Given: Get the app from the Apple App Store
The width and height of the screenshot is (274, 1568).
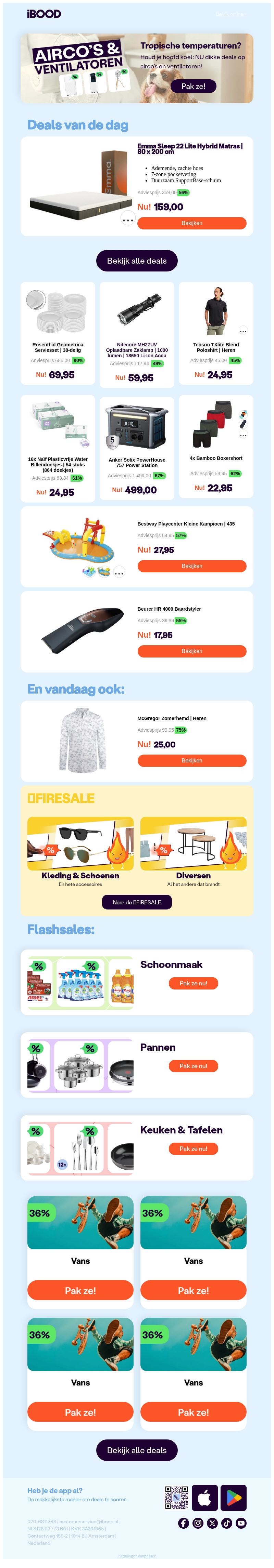Looking at the screenshot, I should pyautogui.click(x=204, y=1497).
